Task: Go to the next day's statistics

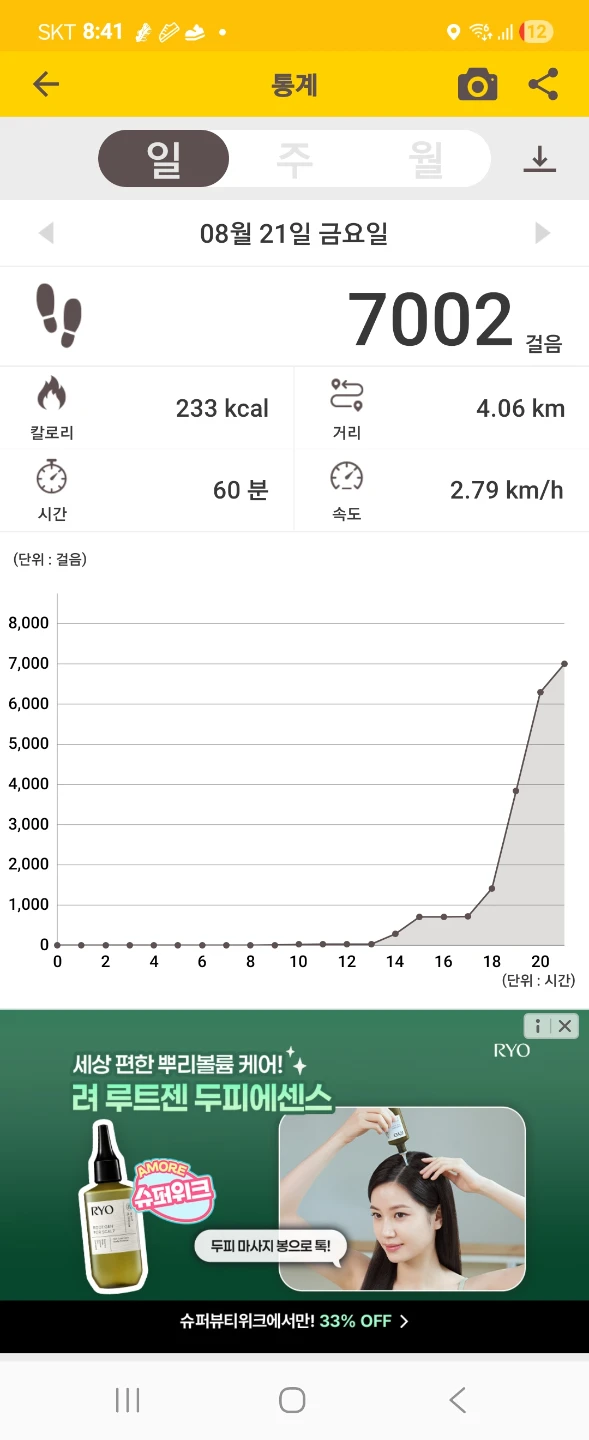Action: [x=543, y=233]
